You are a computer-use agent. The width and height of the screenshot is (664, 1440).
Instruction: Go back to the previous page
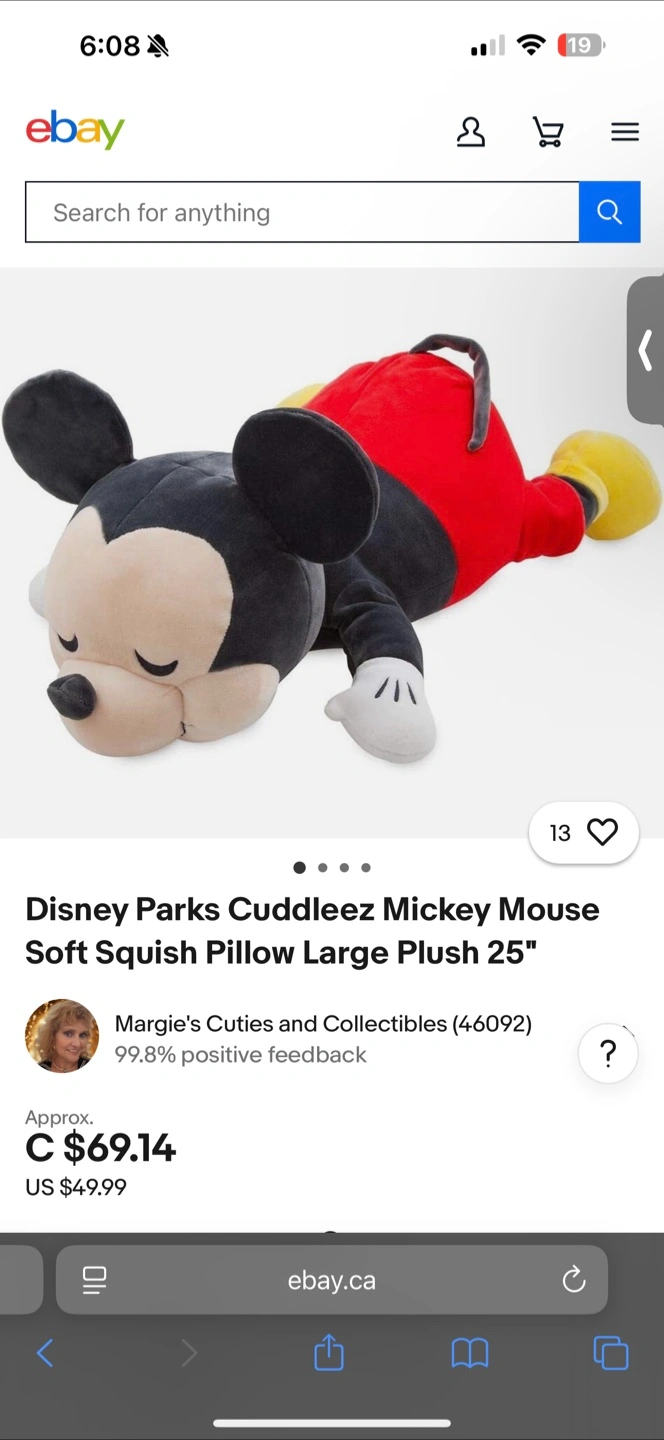click(x=45, y=1354)
